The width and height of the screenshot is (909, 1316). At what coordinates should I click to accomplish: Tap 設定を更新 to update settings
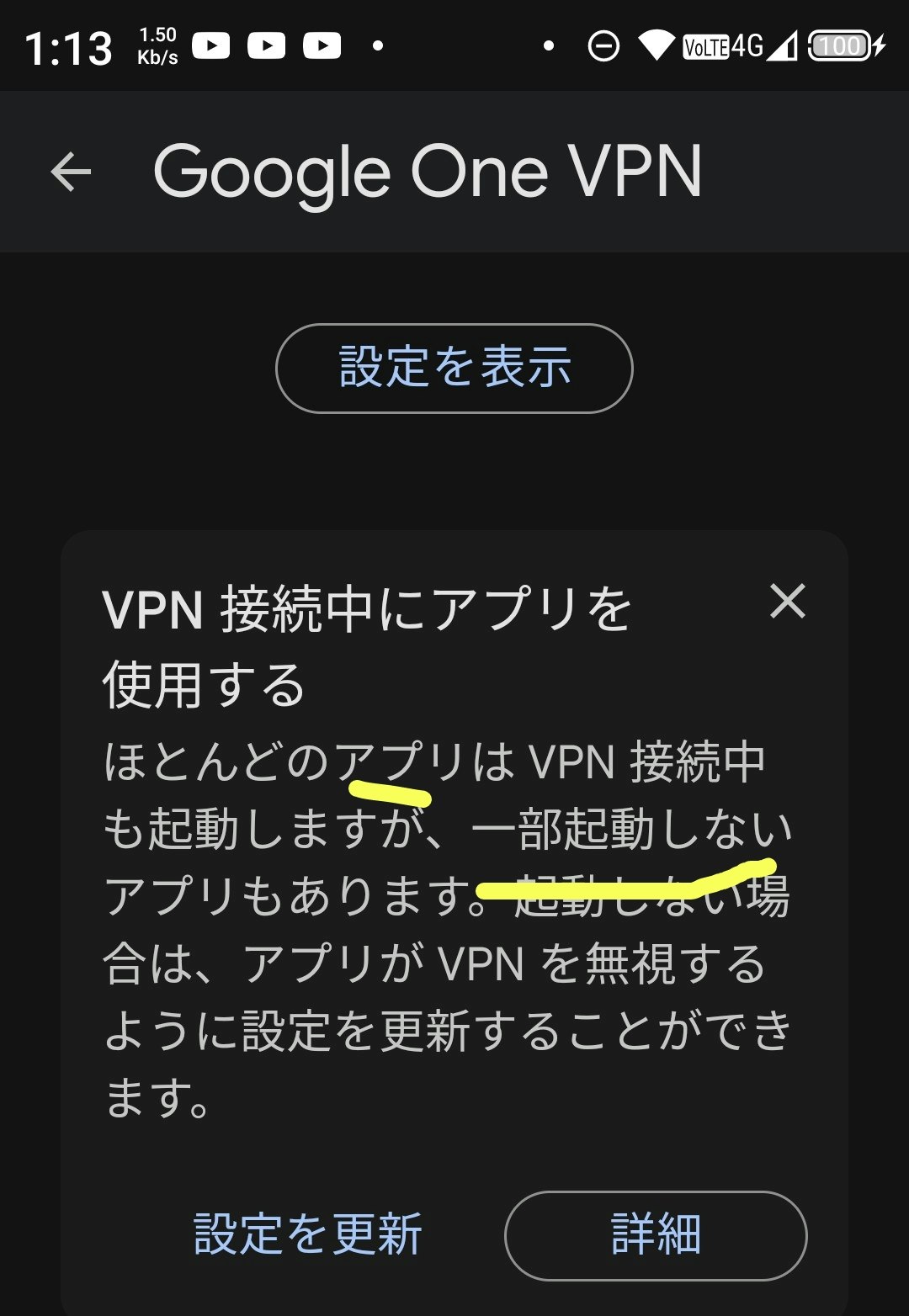308,1234
